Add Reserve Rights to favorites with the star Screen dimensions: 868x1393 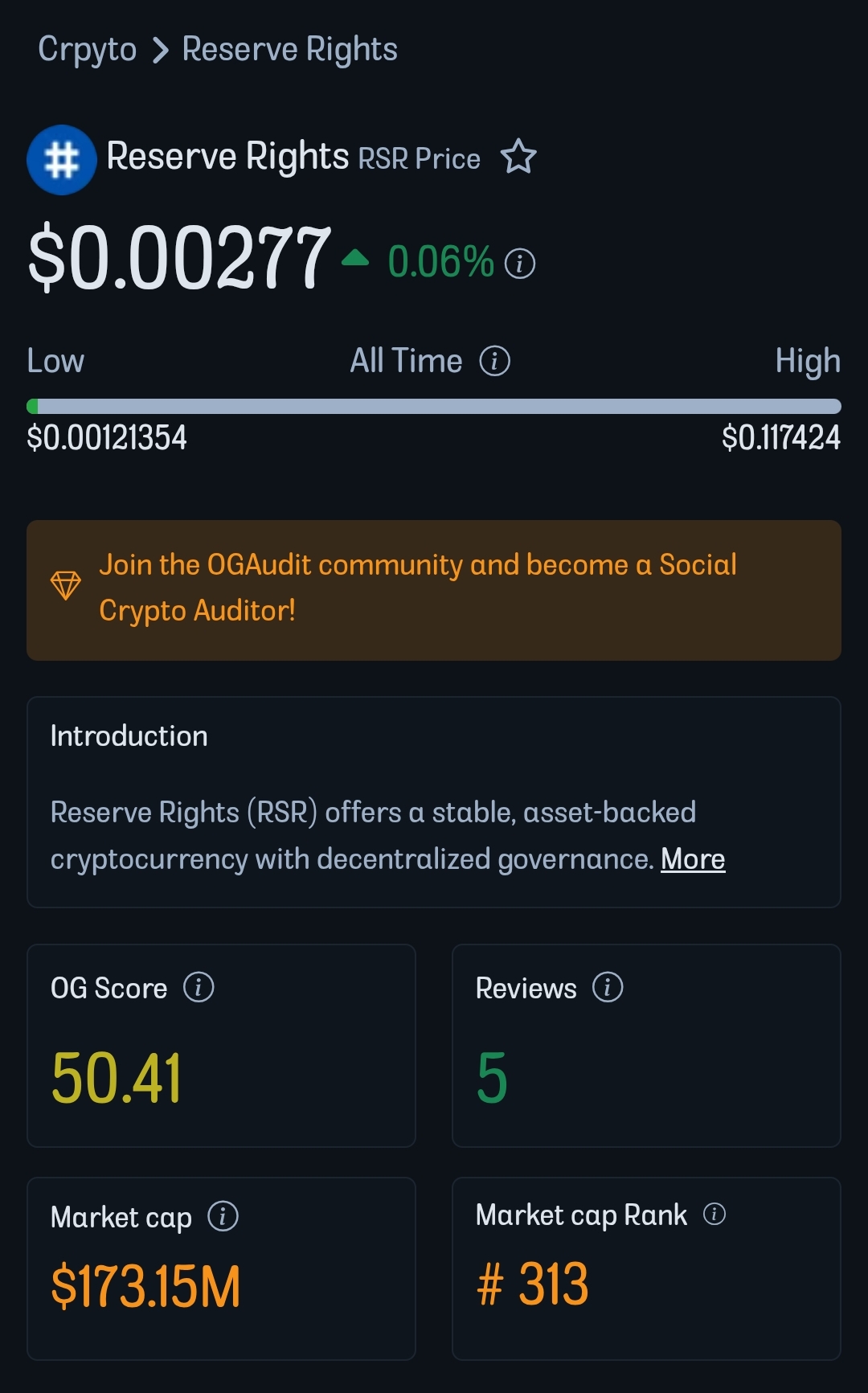point(518,157)
